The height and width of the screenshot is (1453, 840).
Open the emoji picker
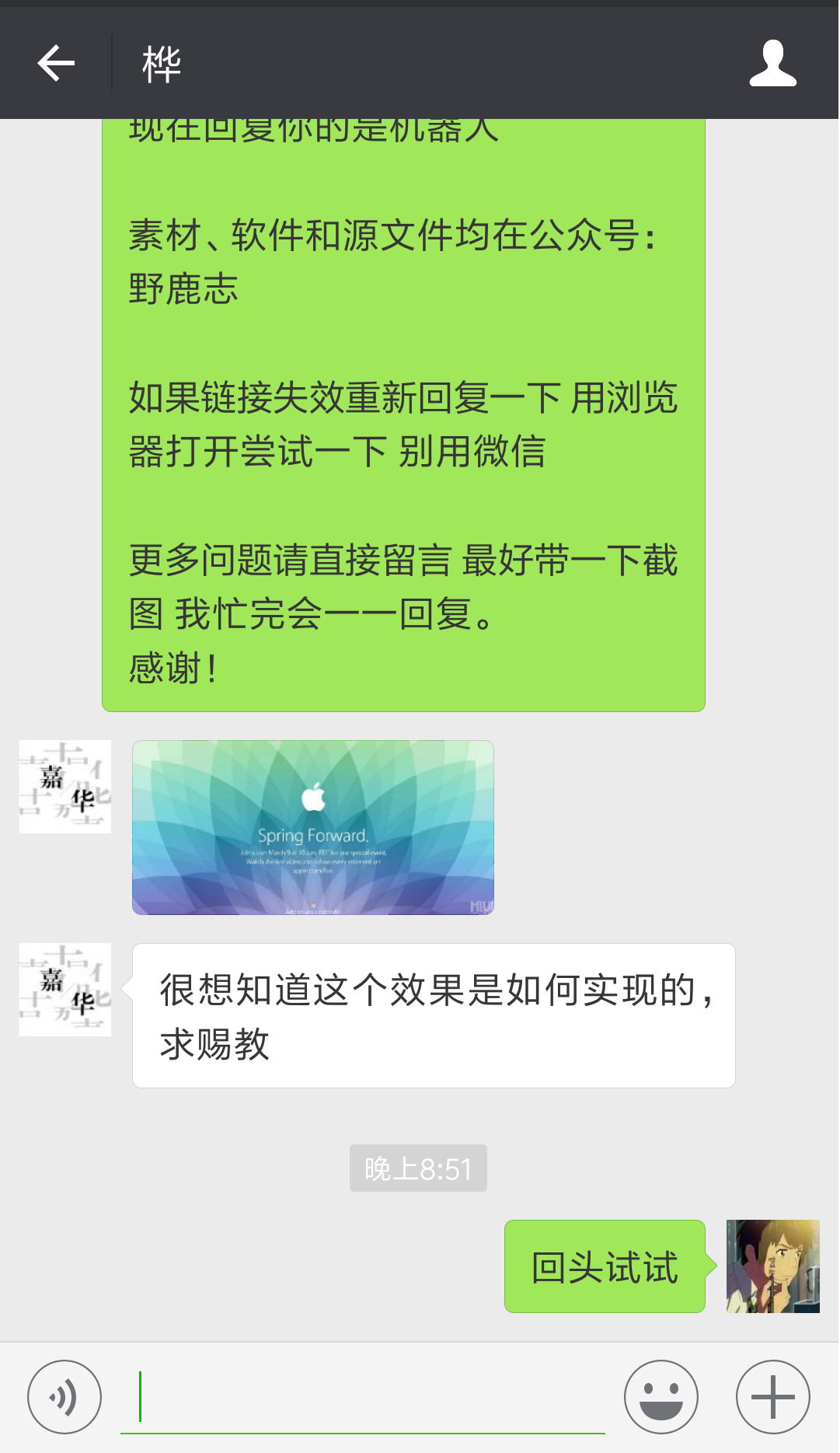661,1397
